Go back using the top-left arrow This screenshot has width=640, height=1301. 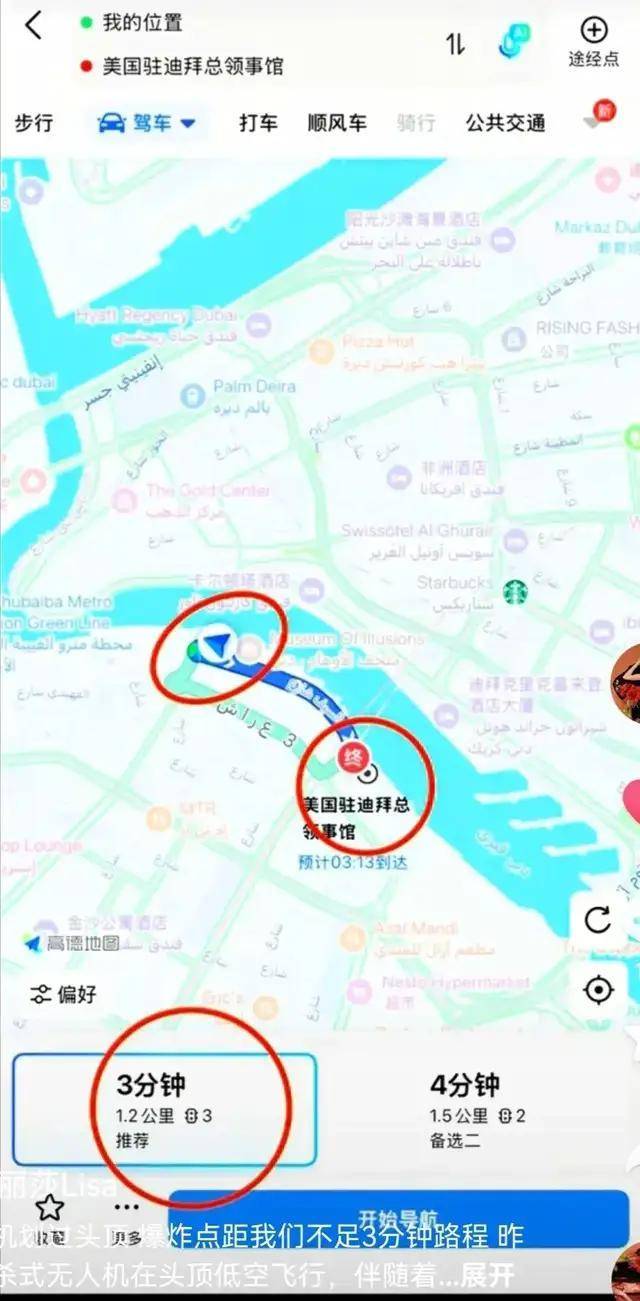(x=33, y=27)
